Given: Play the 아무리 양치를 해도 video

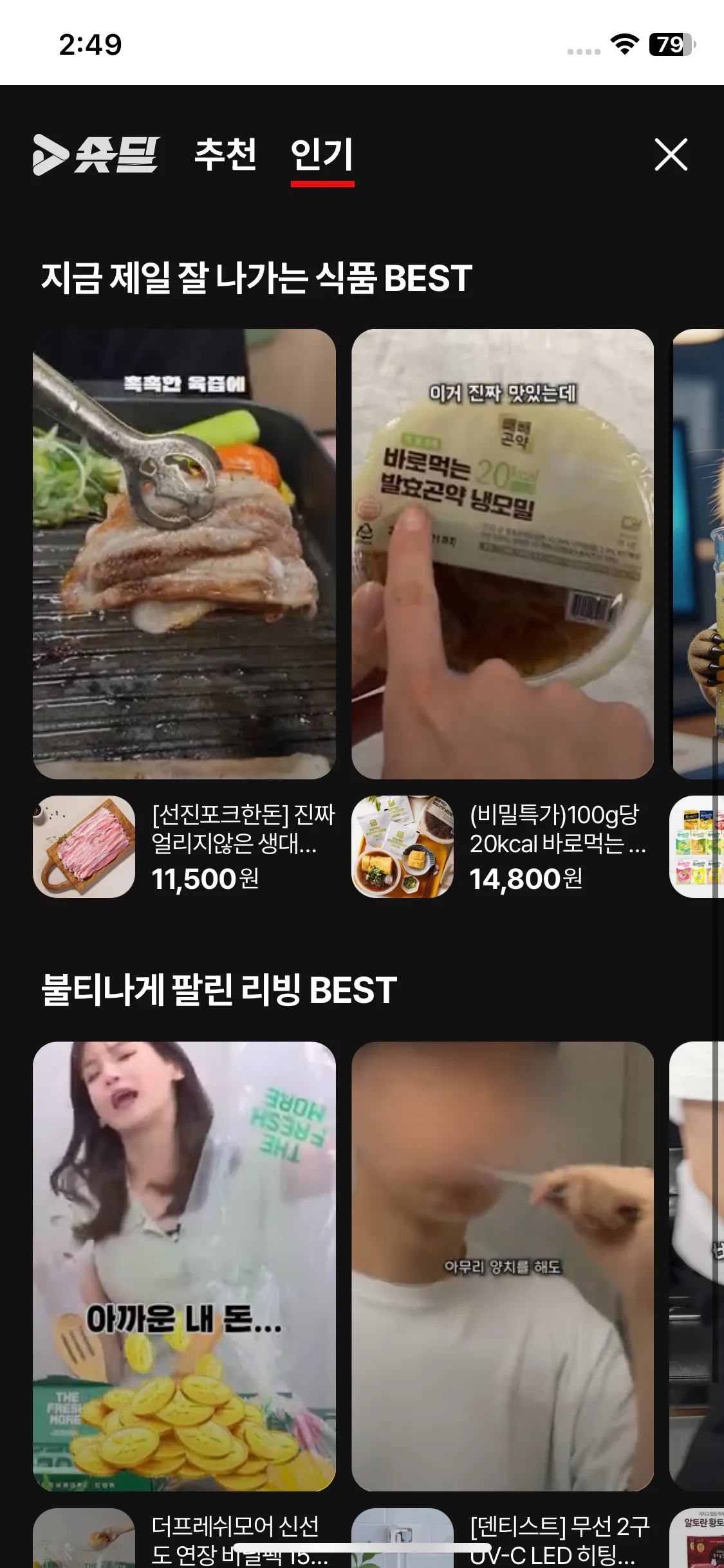Looking at the screenshot, I should click(x=503, y=1265).
